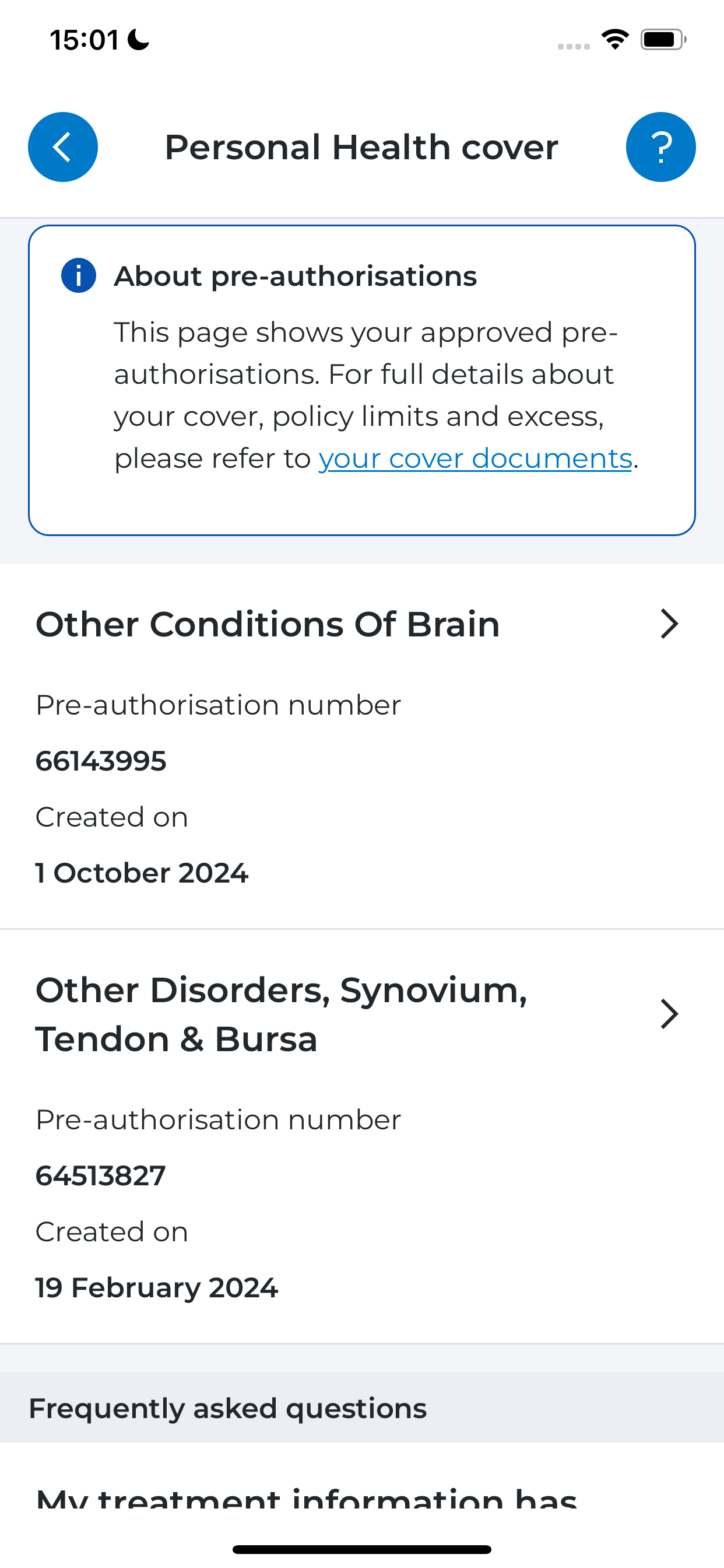This screenshot has width=724, height=1568.
Task: View Other Disorders, Synovium, Tendon & Bursa details
Action: (x=362, y=1136)
